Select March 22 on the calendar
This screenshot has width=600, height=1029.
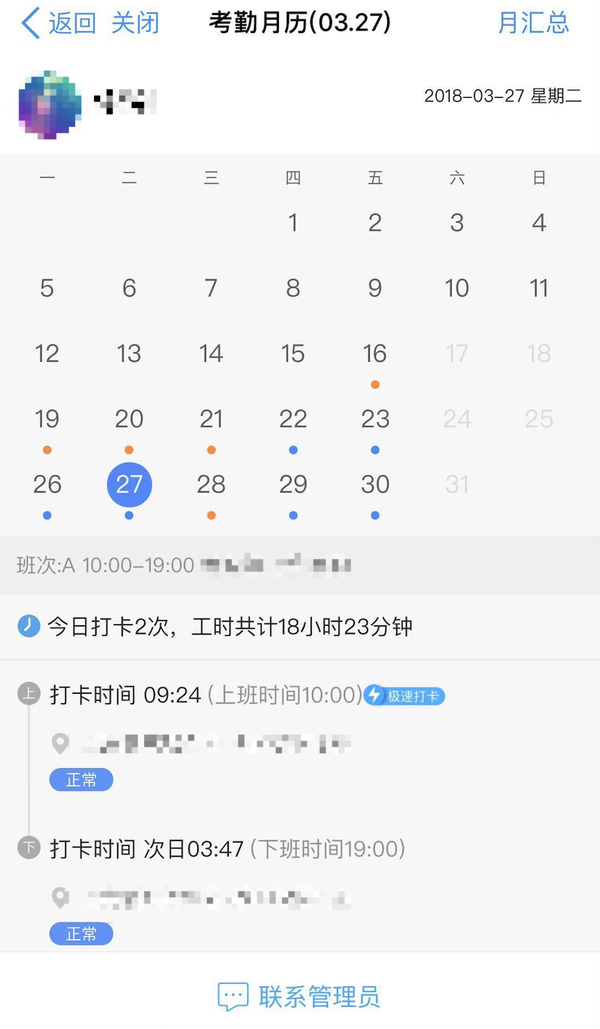tap(293, 419)
